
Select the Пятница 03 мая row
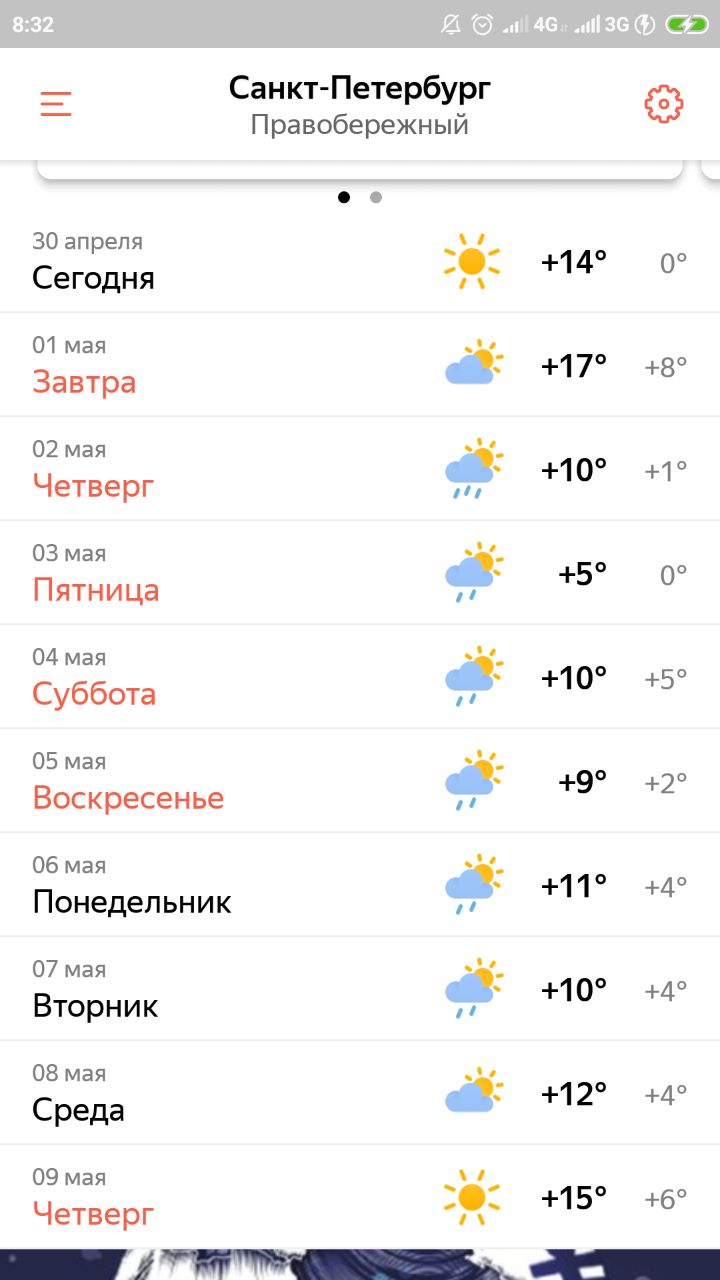coord(360,574)
